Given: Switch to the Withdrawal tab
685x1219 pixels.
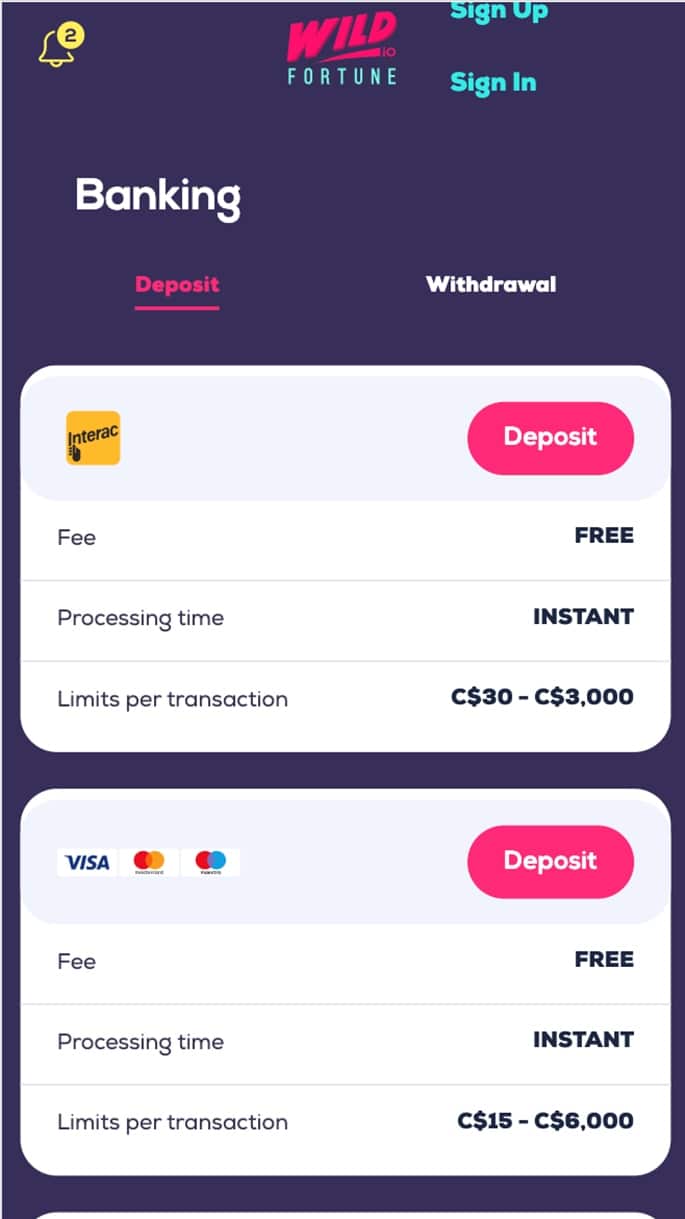Looking at the screenshot, I should pyautogui.click(x=491, y=284).
